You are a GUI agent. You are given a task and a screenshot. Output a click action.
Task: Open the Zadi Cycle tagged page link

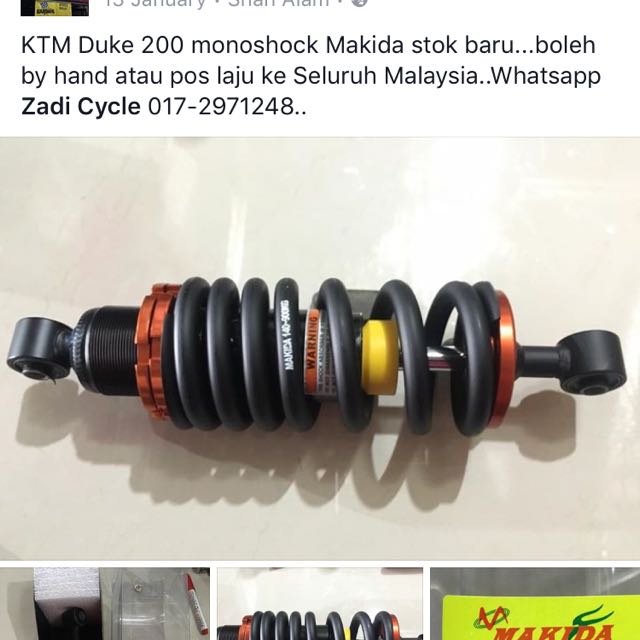[x=81, y=106]
